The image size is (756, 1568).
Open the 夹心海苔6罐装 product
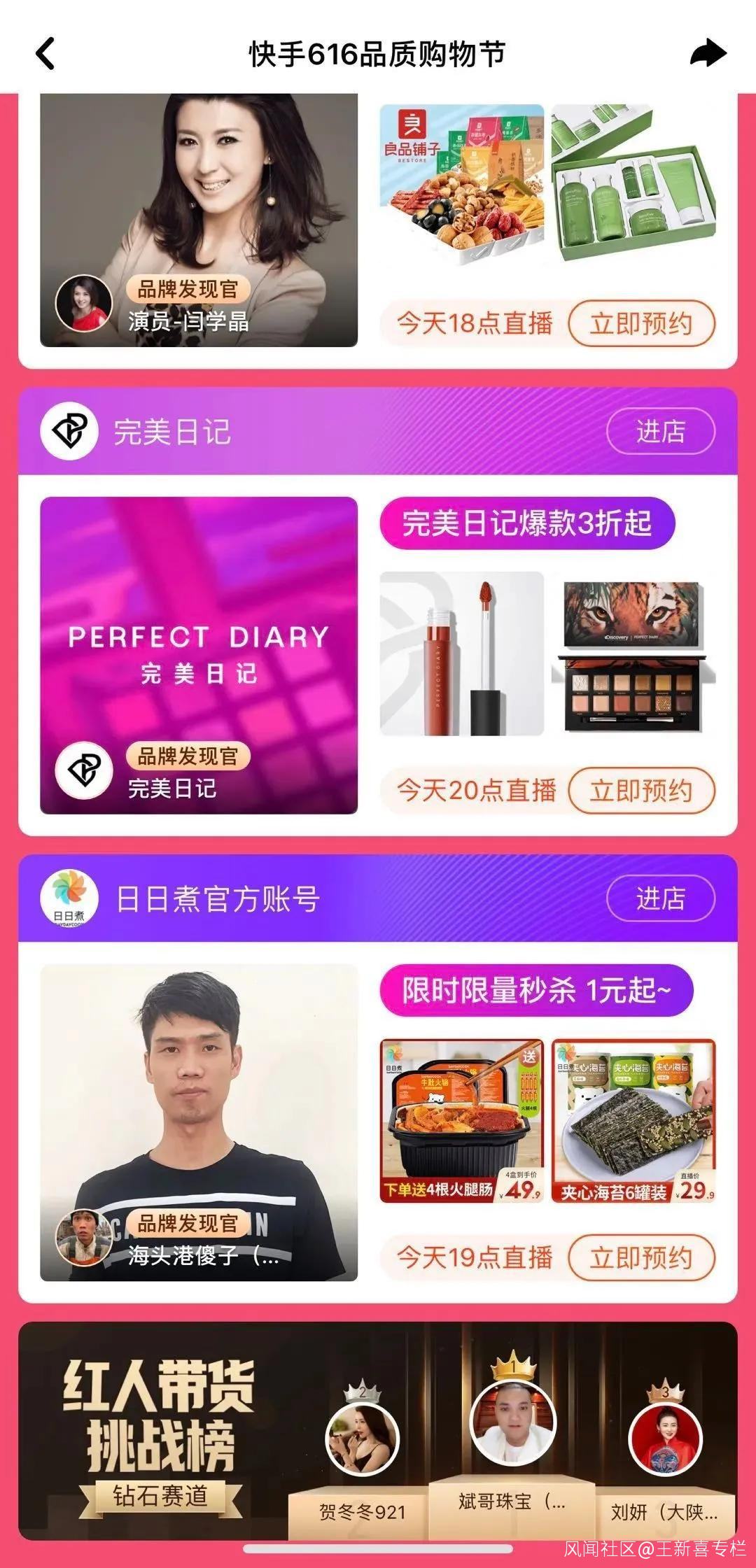[633, 1121]
